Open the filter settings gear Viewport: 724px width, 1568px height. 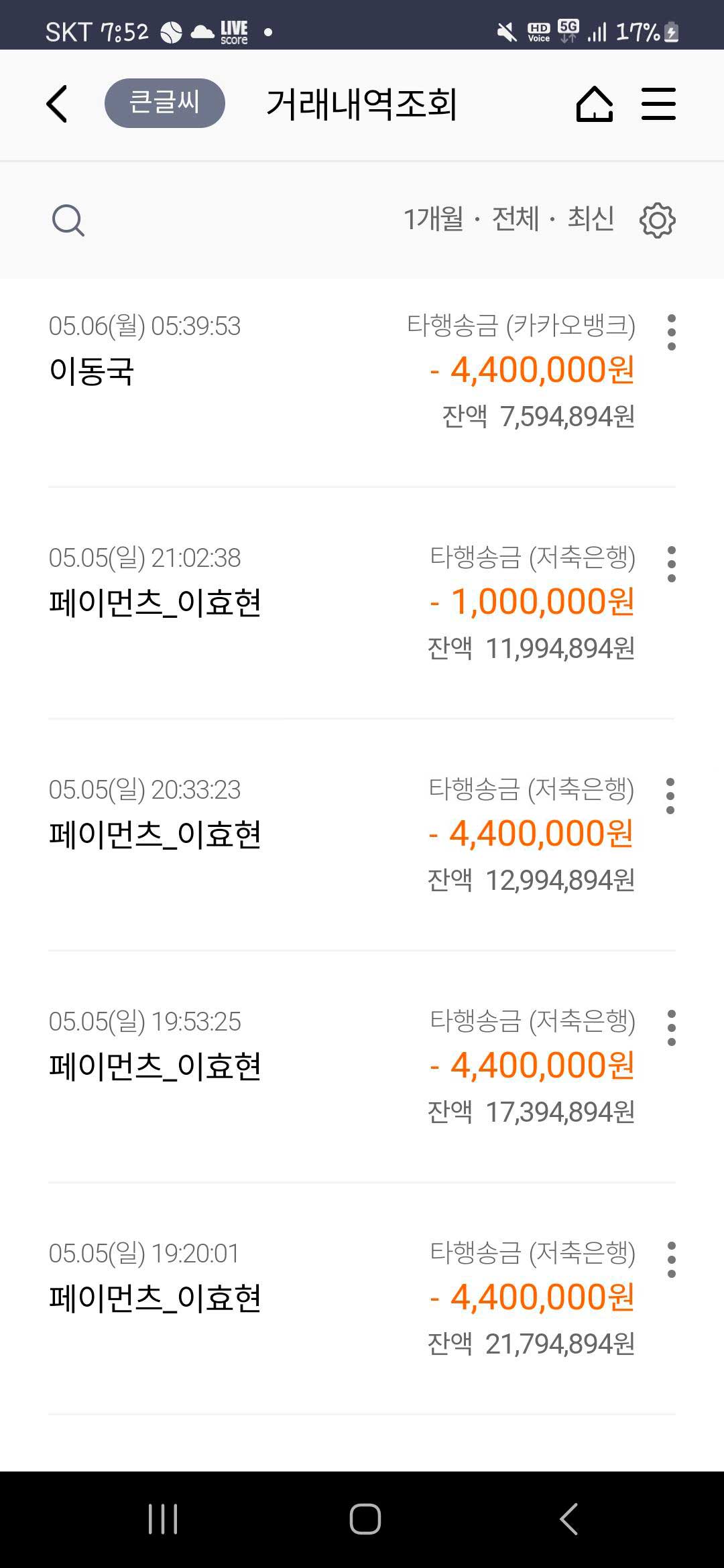tap(657, 220)
